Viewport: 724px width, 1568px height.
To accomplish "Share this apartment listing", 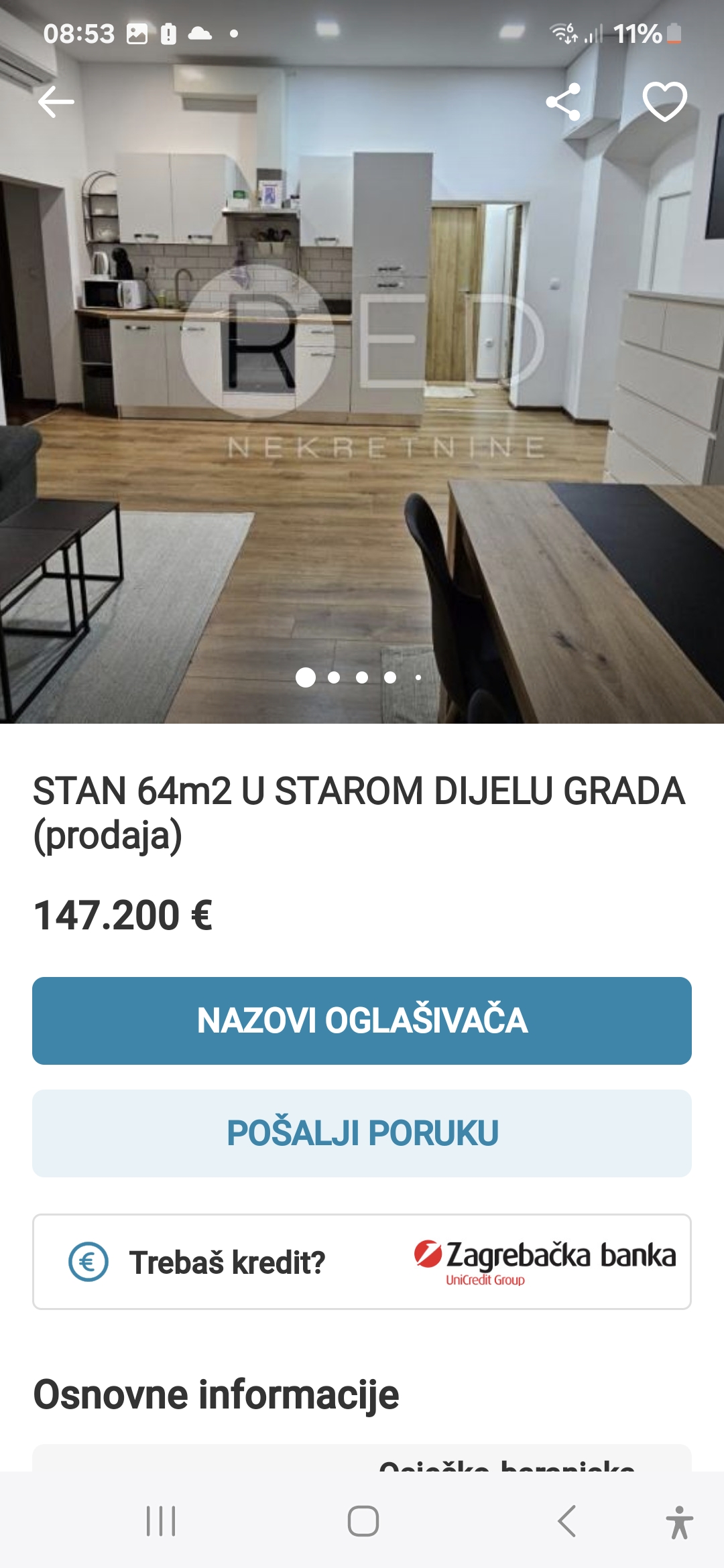I will [563, 103].
